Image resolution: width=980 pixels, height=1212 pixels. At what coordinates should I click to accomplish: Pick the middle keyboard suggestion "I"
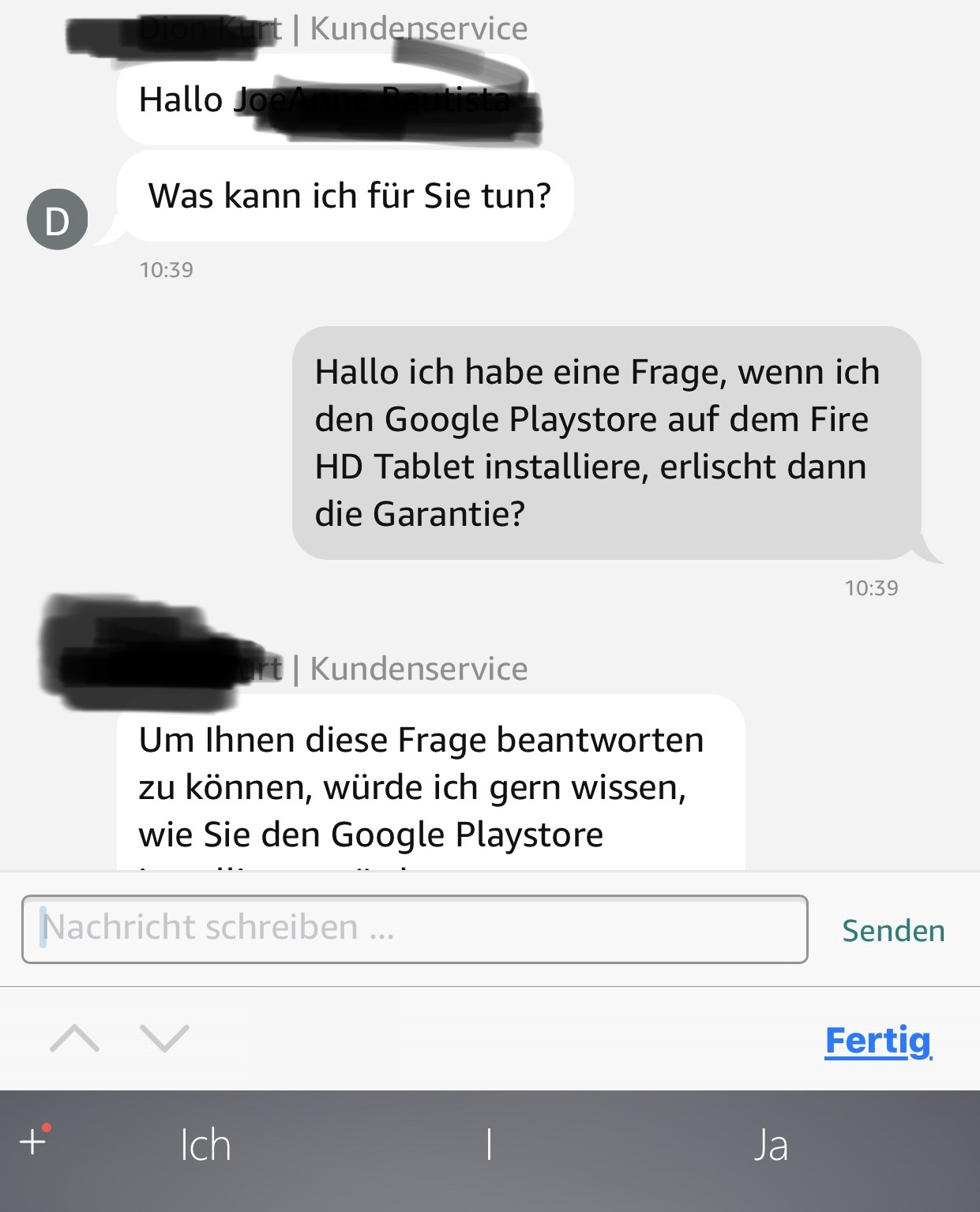(x=490, y=1144)
